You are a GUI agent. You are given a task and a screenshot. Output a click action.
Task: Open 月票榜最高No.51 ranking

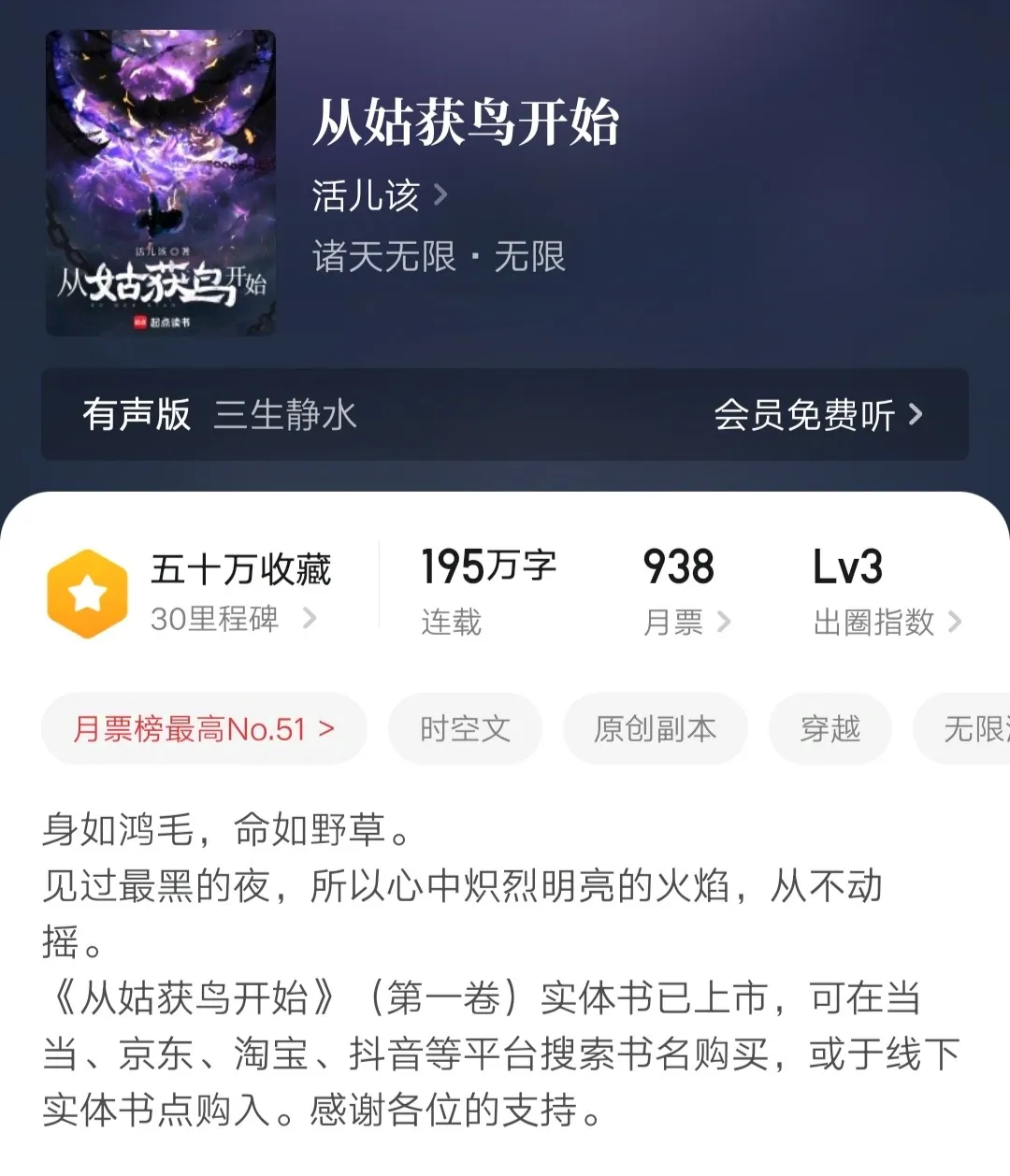point(204,729)
